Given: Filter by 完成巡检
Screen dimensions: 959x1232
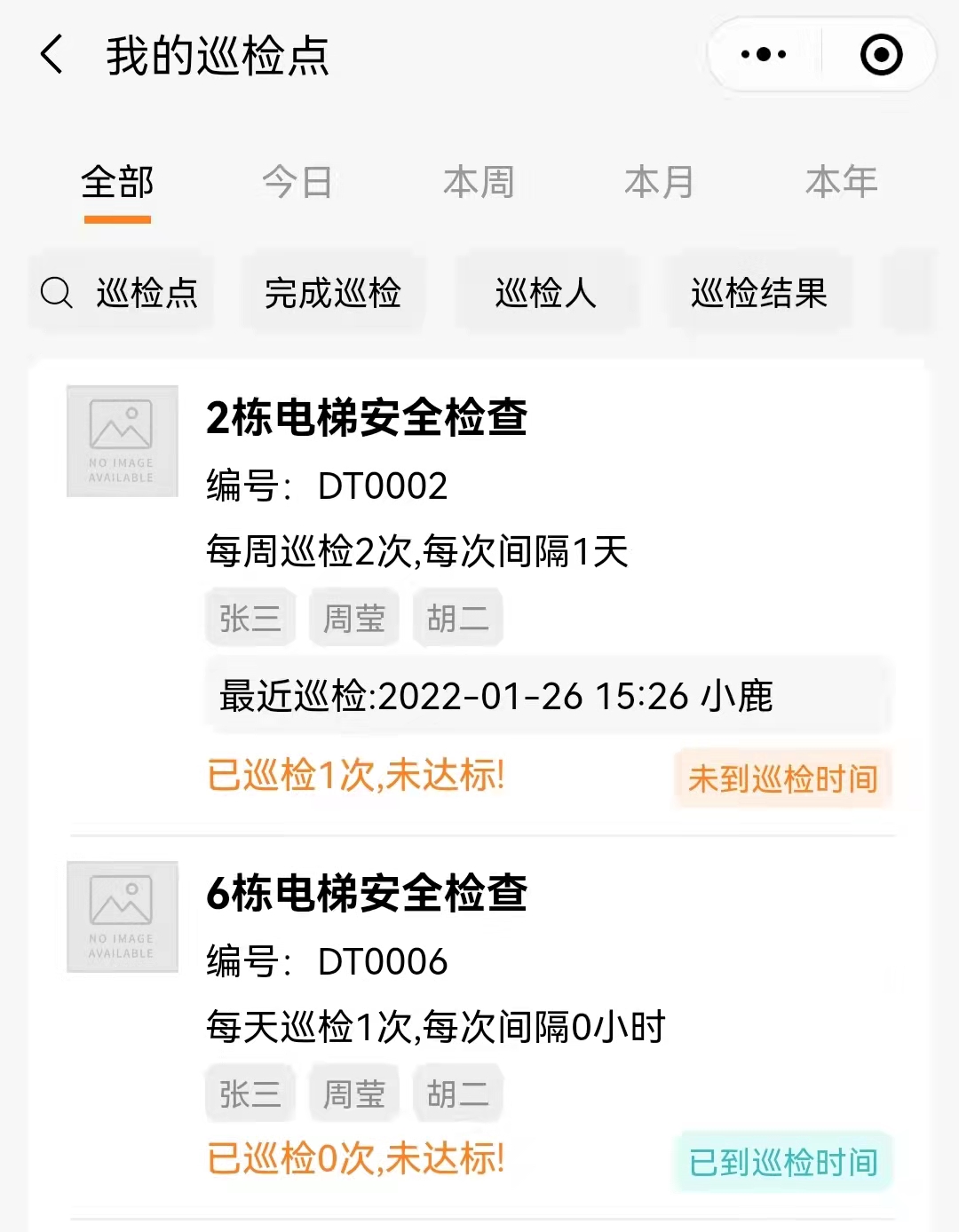Looking at the screenshot, I should 333,293.
